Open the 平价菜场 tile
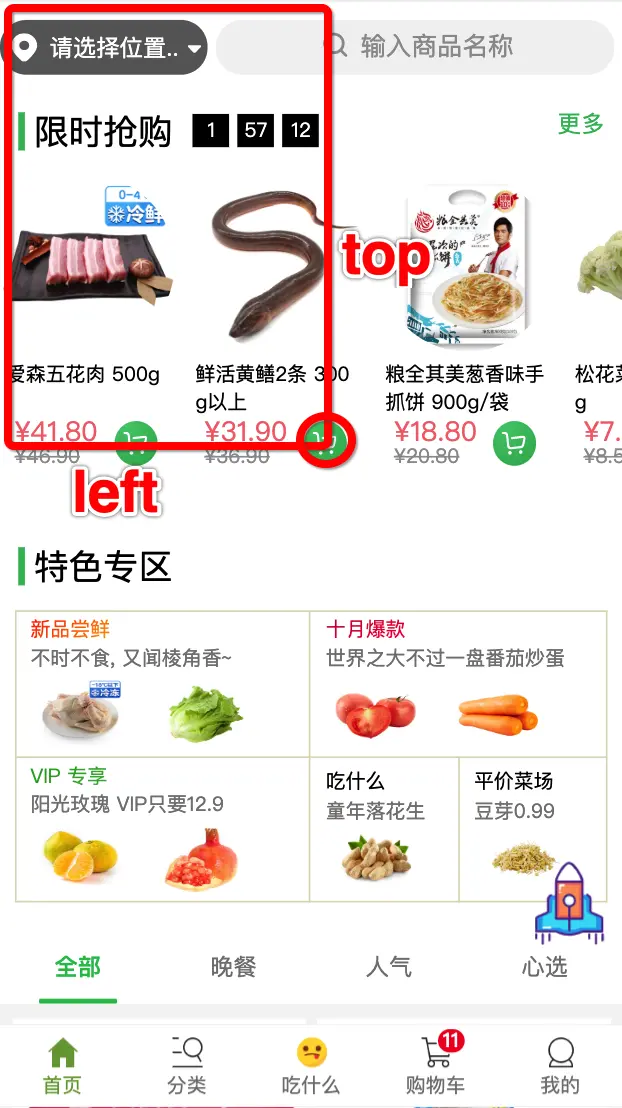Viewport: 622px width, 1108px height. [x=532, y=829]
